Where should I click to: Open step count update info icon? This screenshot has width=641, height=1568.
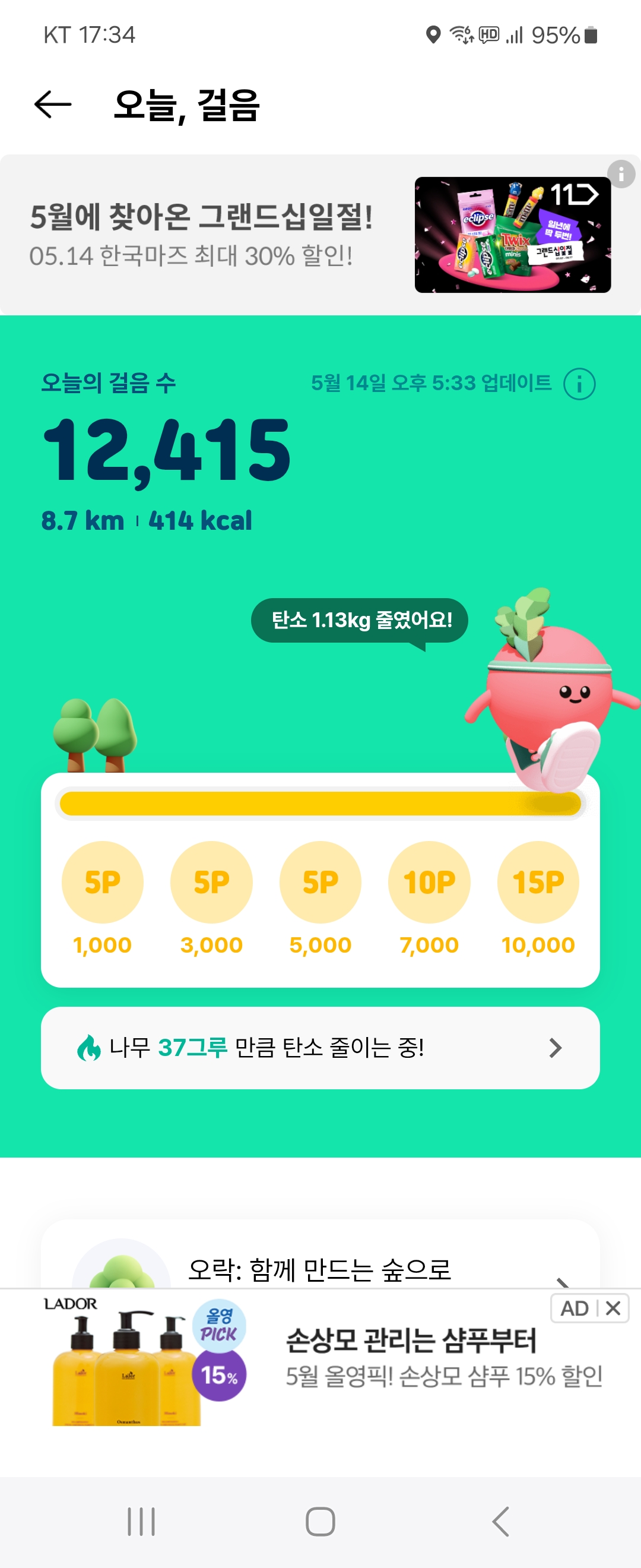579,384
